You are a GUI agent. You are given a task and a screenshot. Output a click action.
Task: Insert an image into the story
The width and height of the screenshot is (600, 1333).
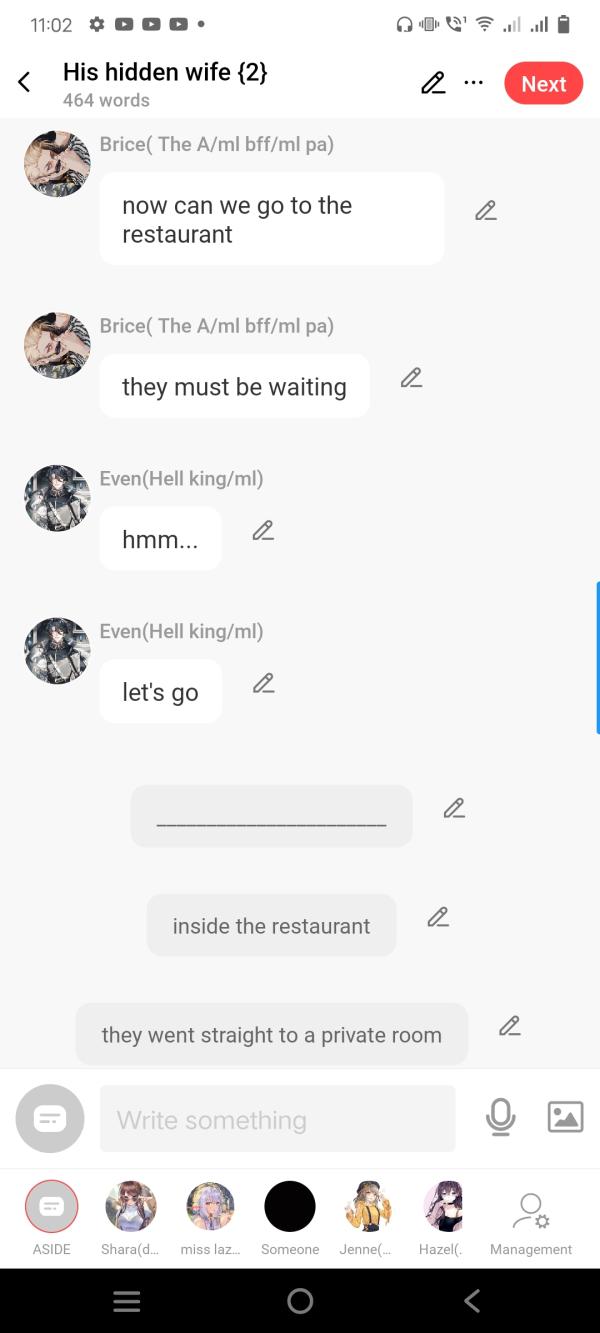tap(565, 1117)
